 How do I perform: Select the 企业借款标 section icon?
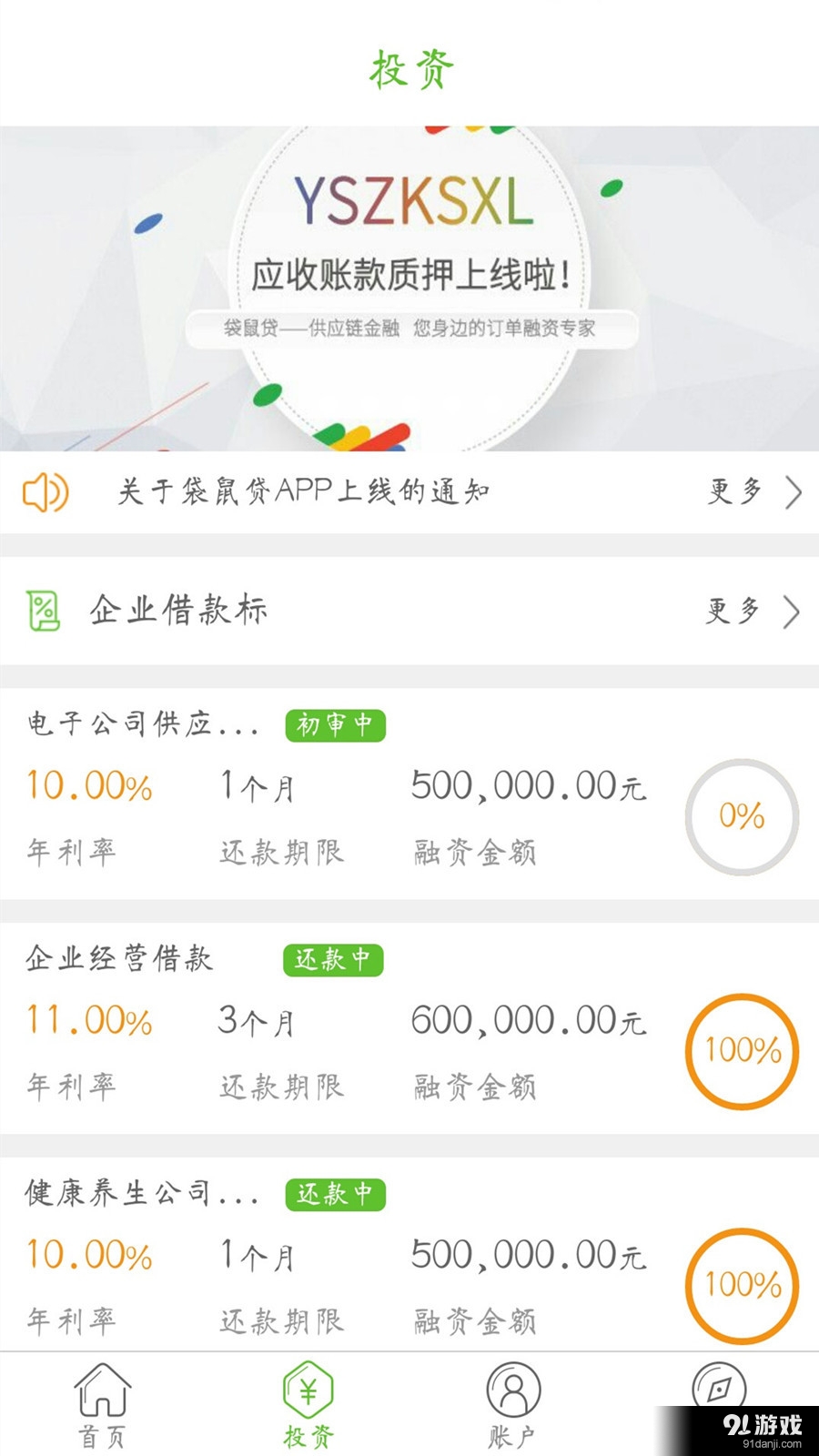click(x=43, y=611)
